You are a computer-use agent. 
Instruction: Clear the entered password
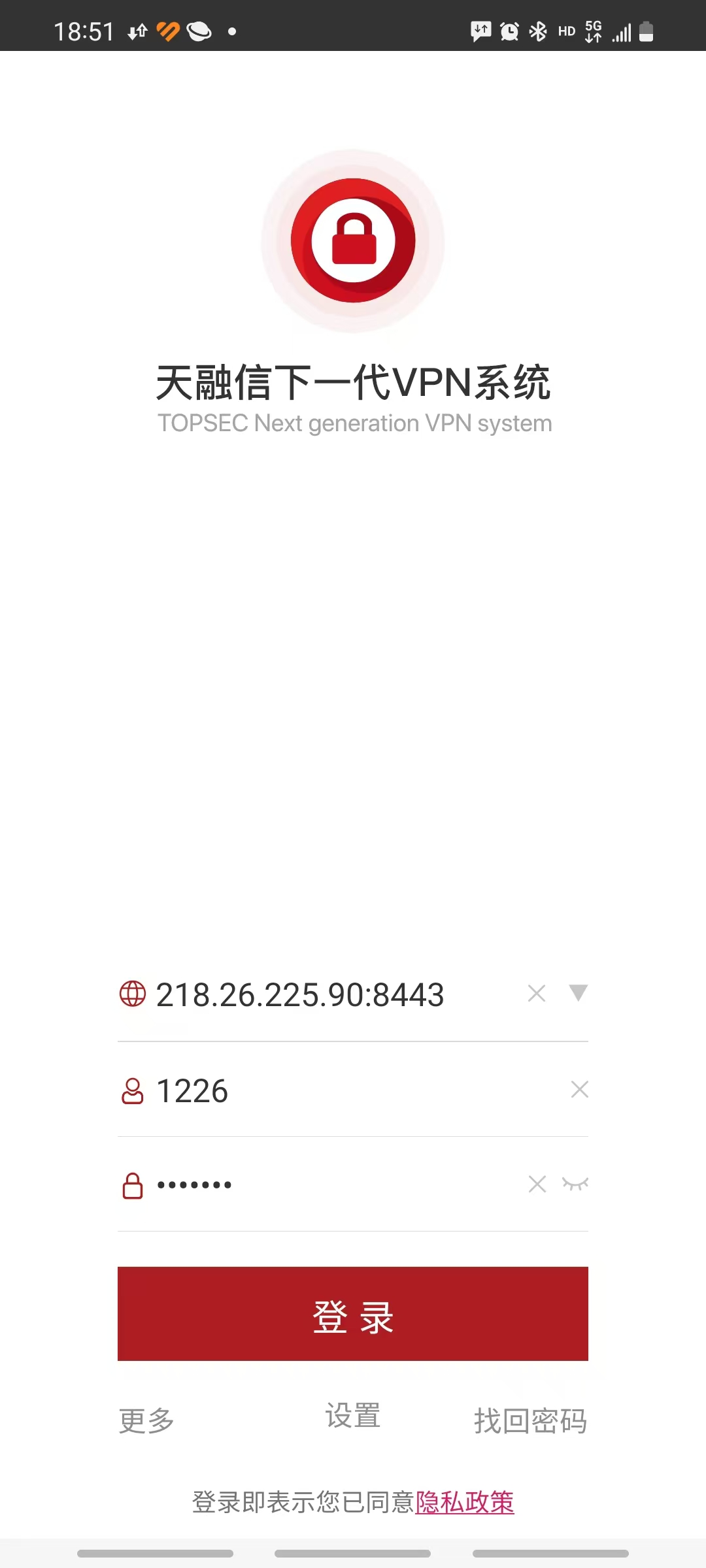pyautogui.click(x=537, y=1184)
